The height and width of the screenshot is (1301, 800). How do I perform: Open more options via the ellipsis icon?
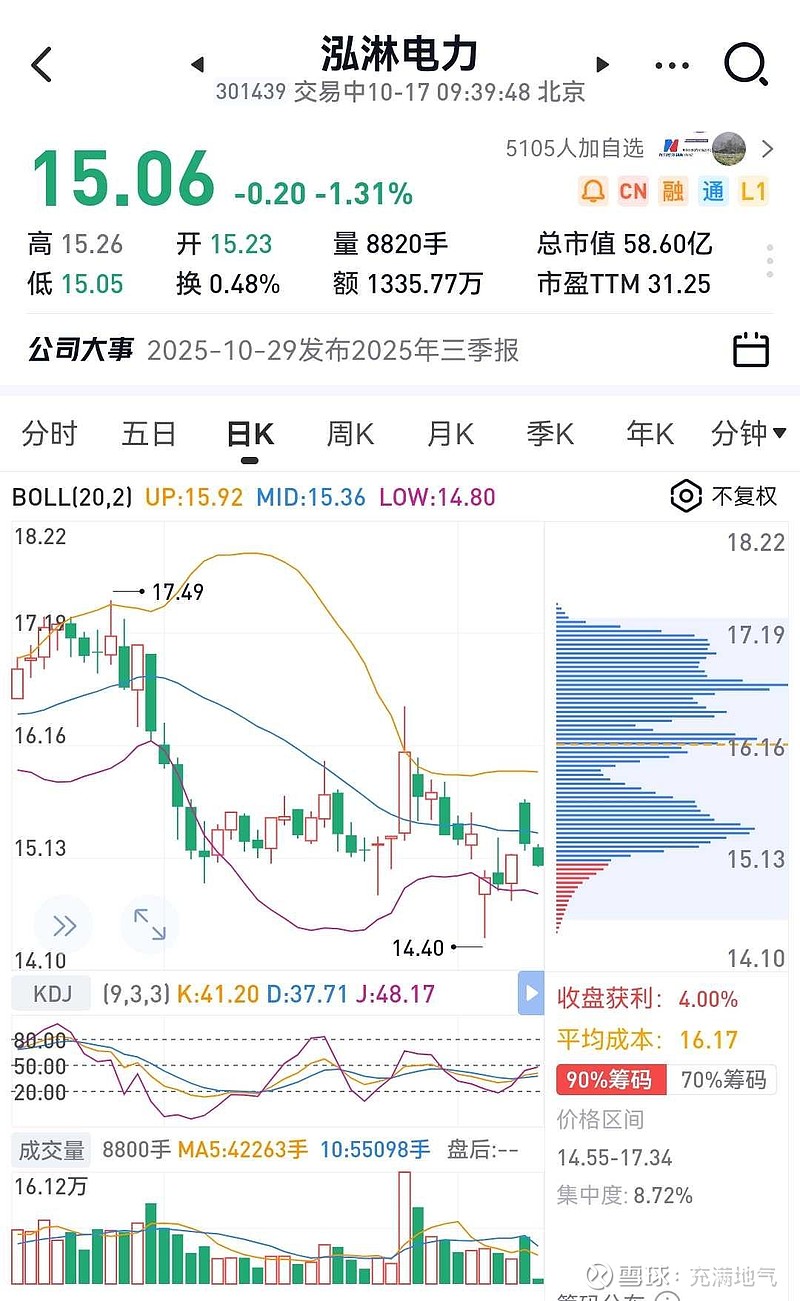click(x=671, y=64)
